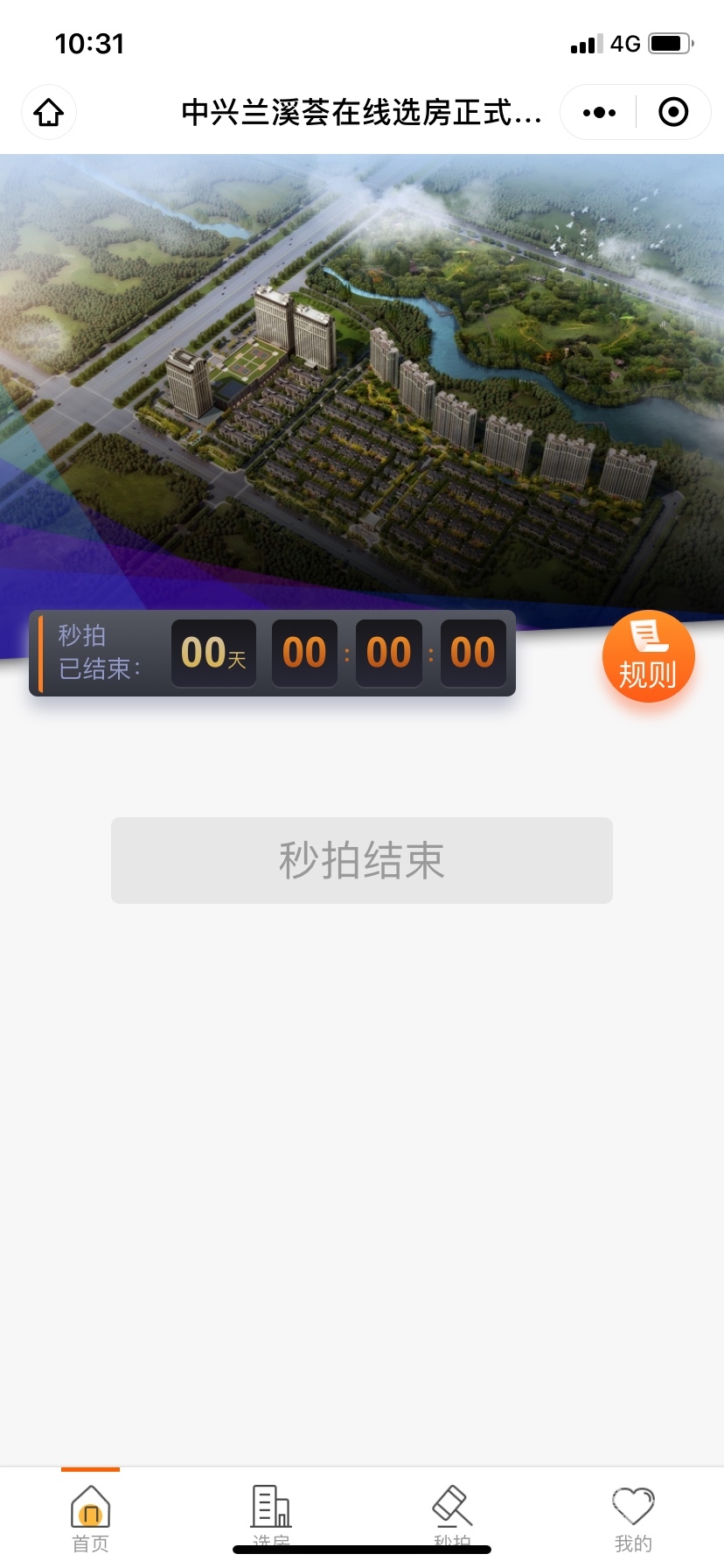Go to the mini program home icon

coord(49,112)
